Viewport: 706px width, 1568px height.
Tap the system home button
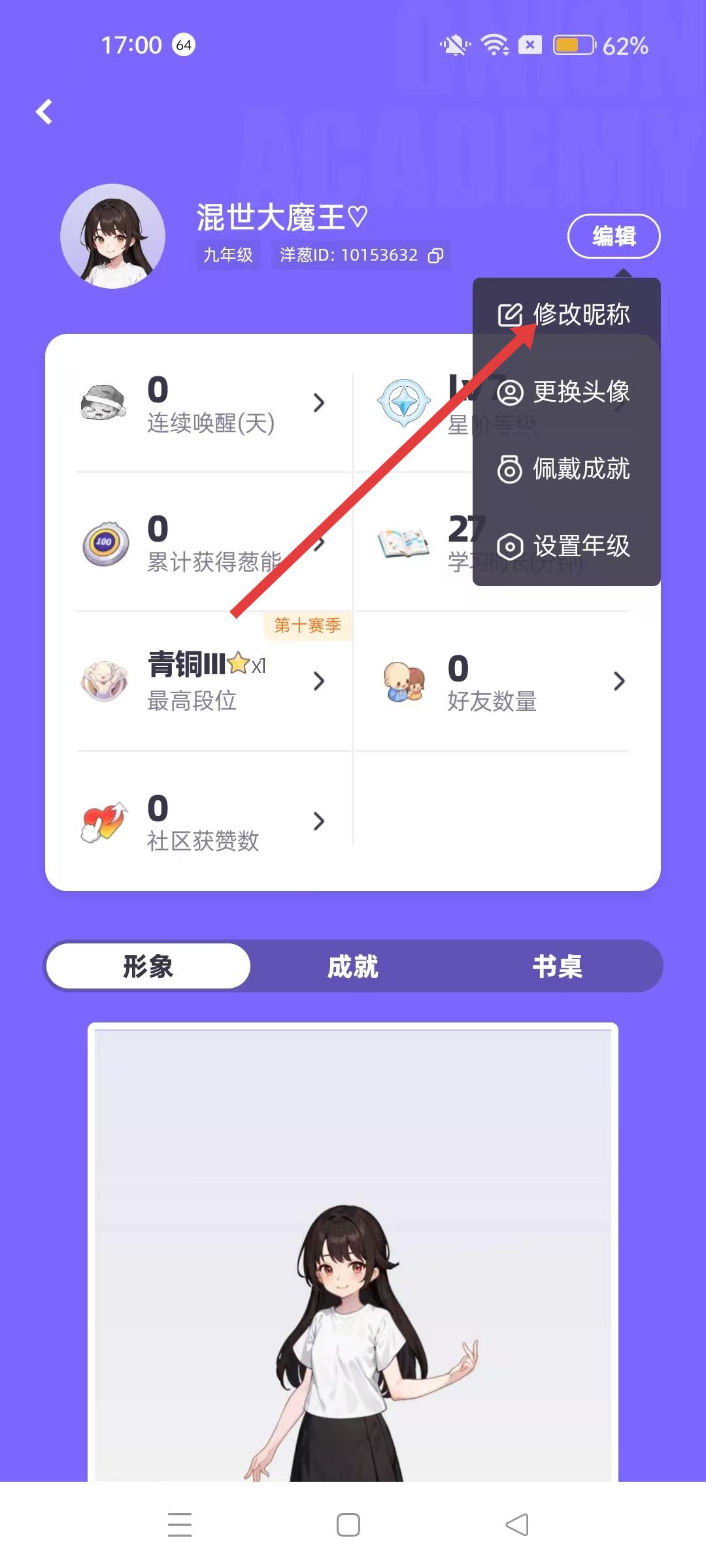click(x=348, y=1525)
